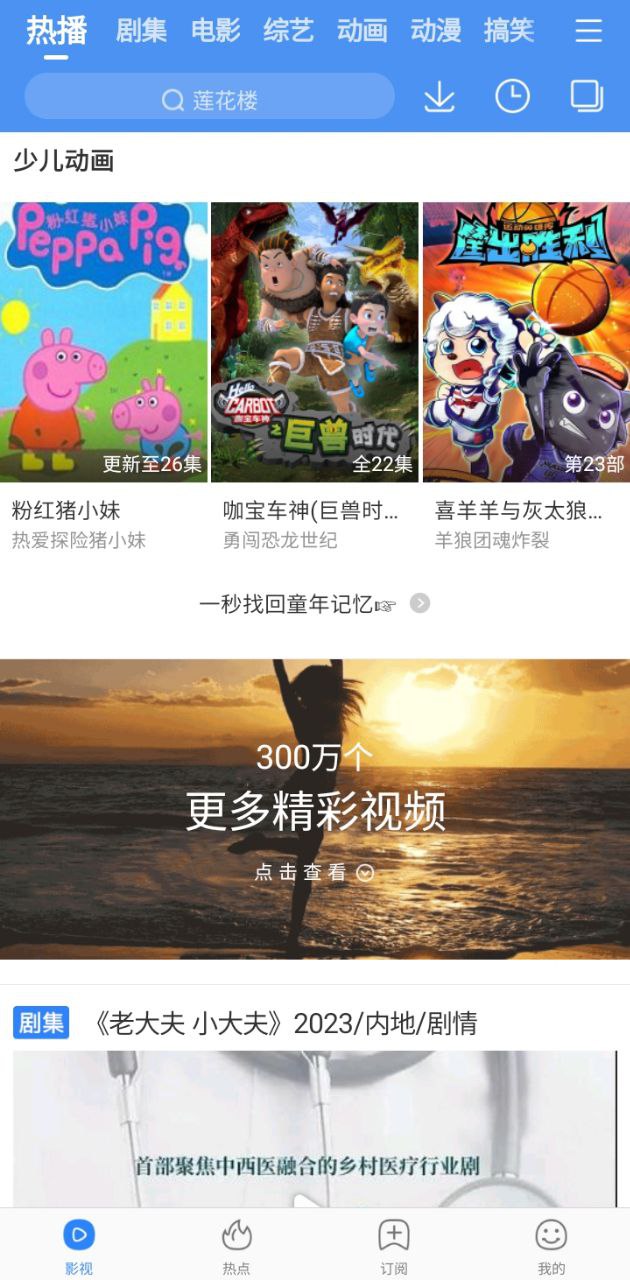The image size is (630, 1280).
Task: Switch to the 搞笑 tab
Action: [x=509, y=31]
